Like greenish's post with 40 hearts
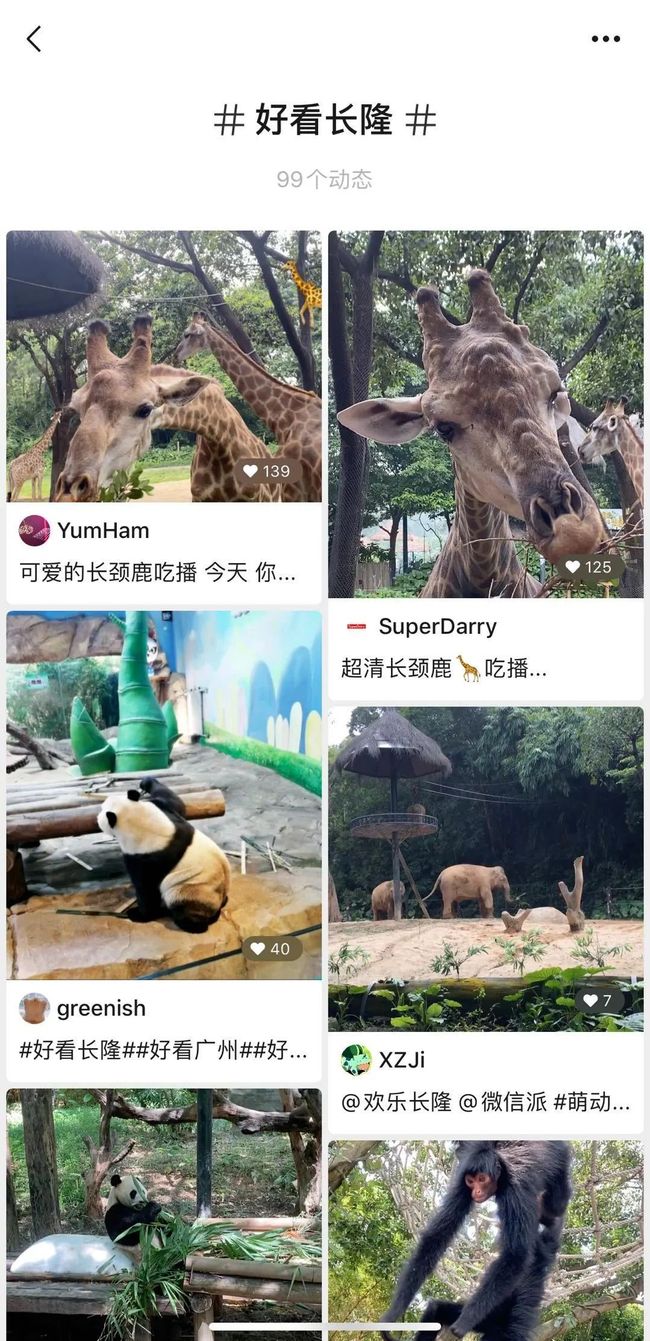650x1341 pixels. coord(271,948)
